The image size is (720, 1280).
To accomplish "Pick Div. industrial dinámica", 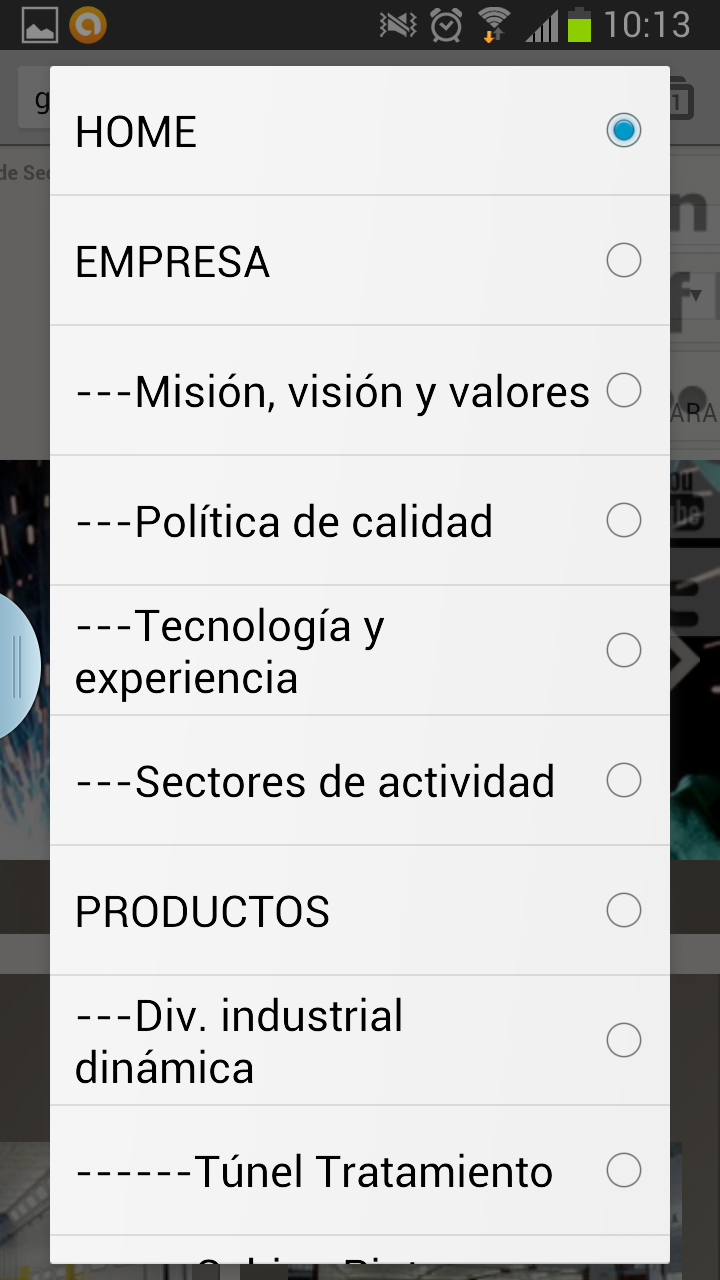I will [x=360, y=1041].
